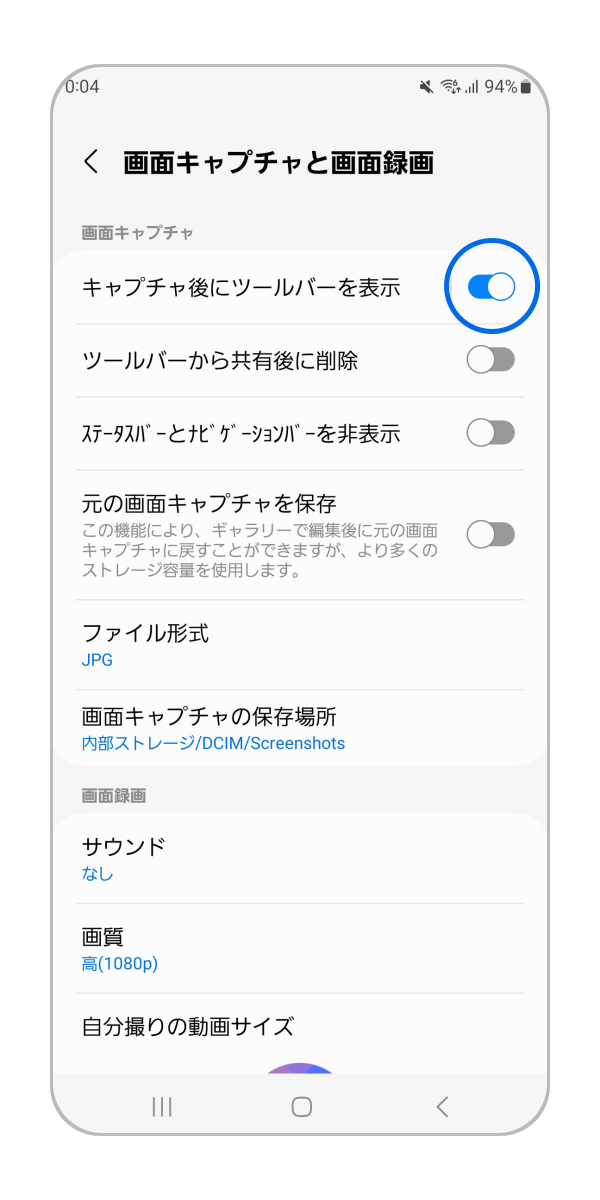
Task: Enable ツールバーから共有後に削除
Action: [x=491, y=360]
